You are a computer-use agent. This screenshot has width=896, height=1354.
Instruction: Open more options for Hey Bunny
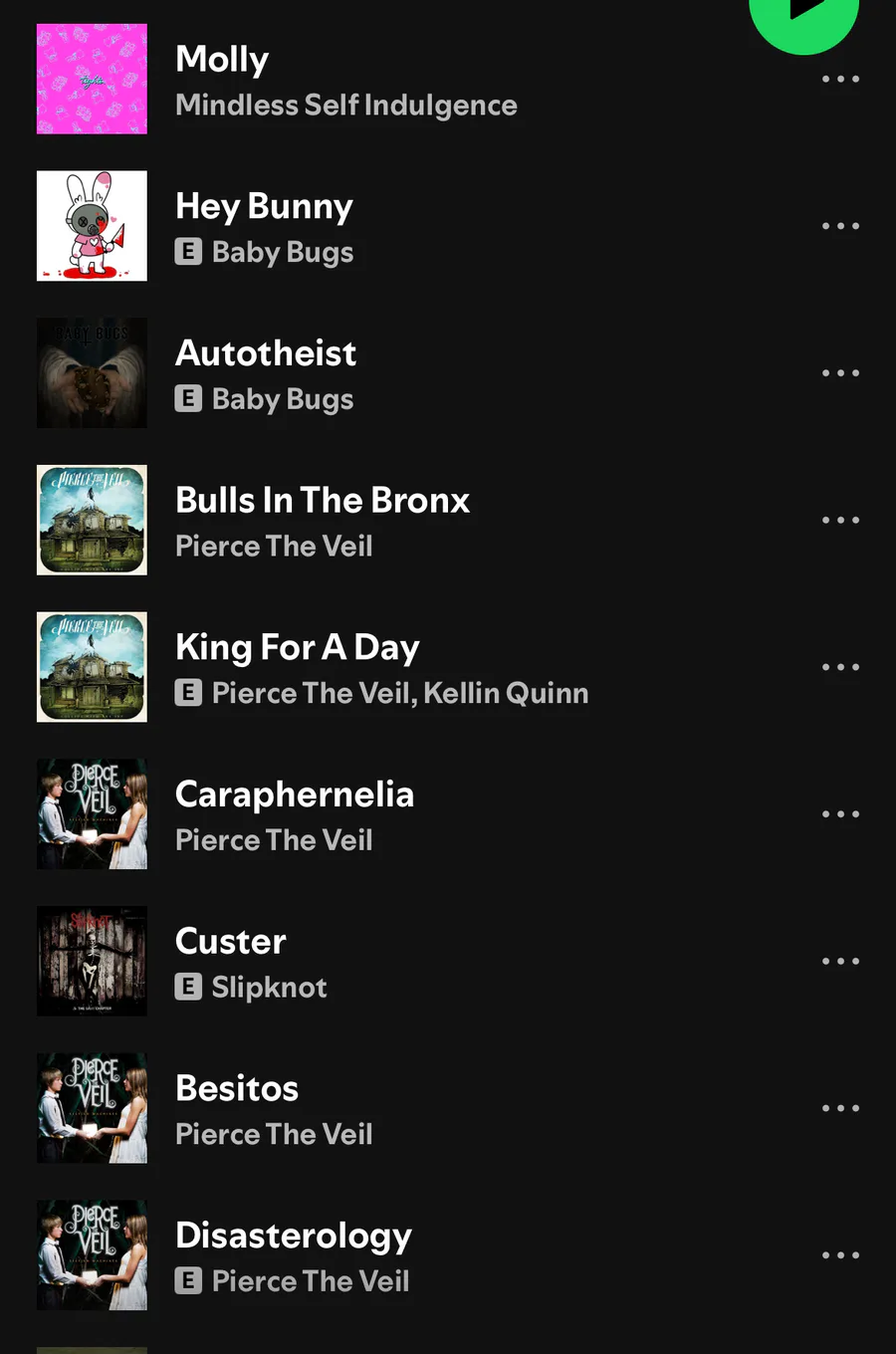click(840, 227)
